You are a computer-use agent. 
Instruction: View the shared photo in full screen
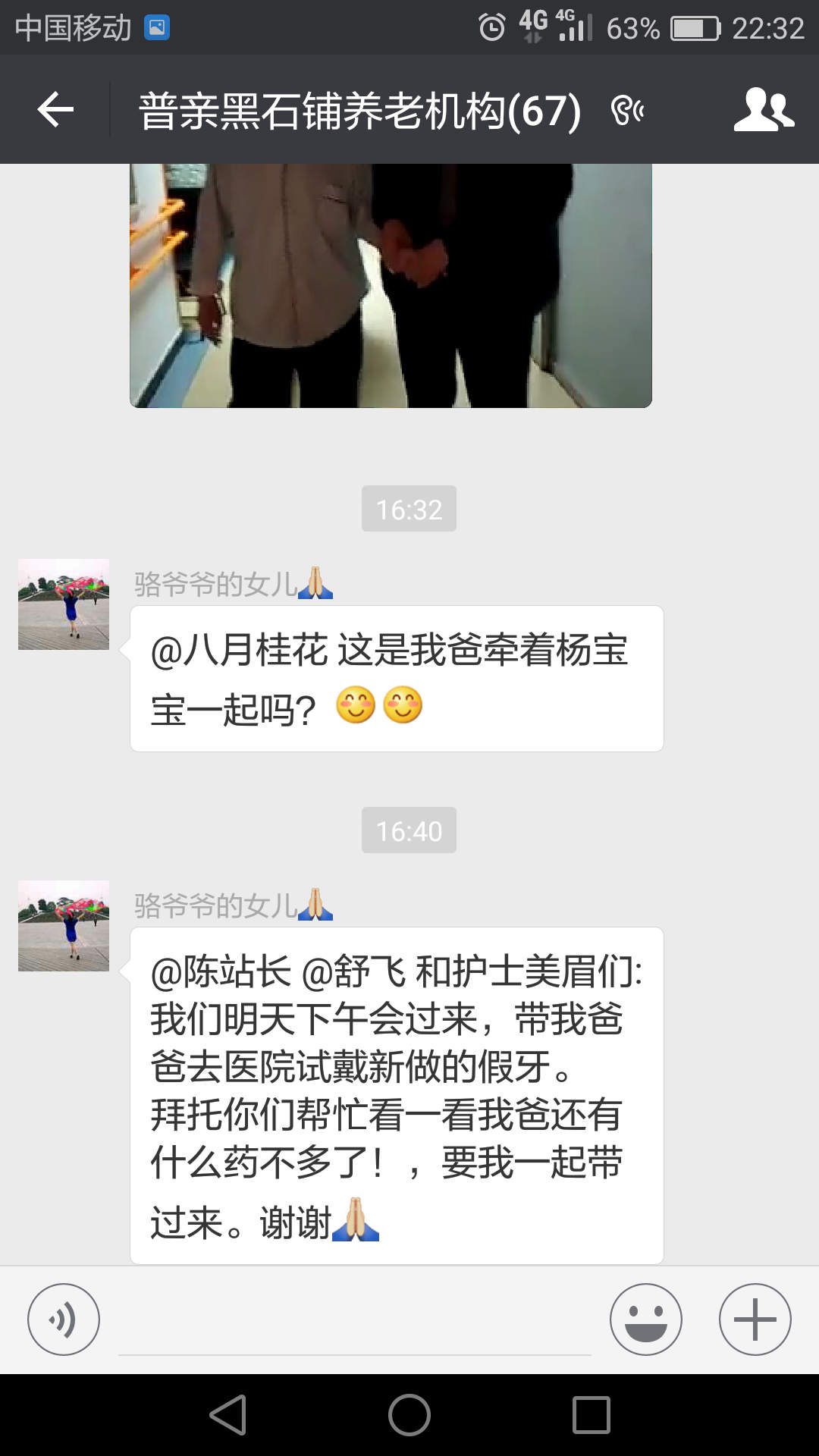(391, 286)
